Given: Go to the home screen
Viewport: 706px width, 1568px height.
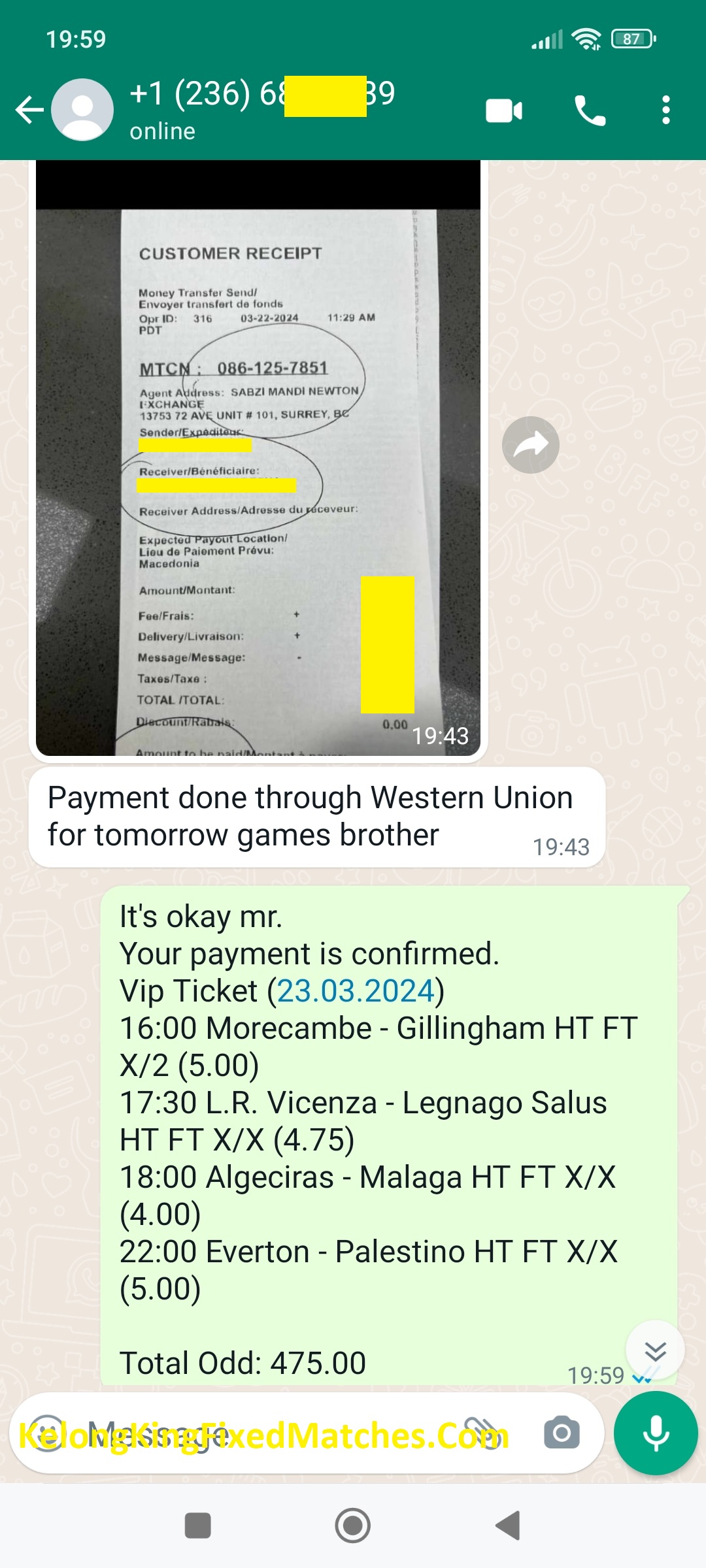Looking at the screenshot, I should tap(352, 1526).
